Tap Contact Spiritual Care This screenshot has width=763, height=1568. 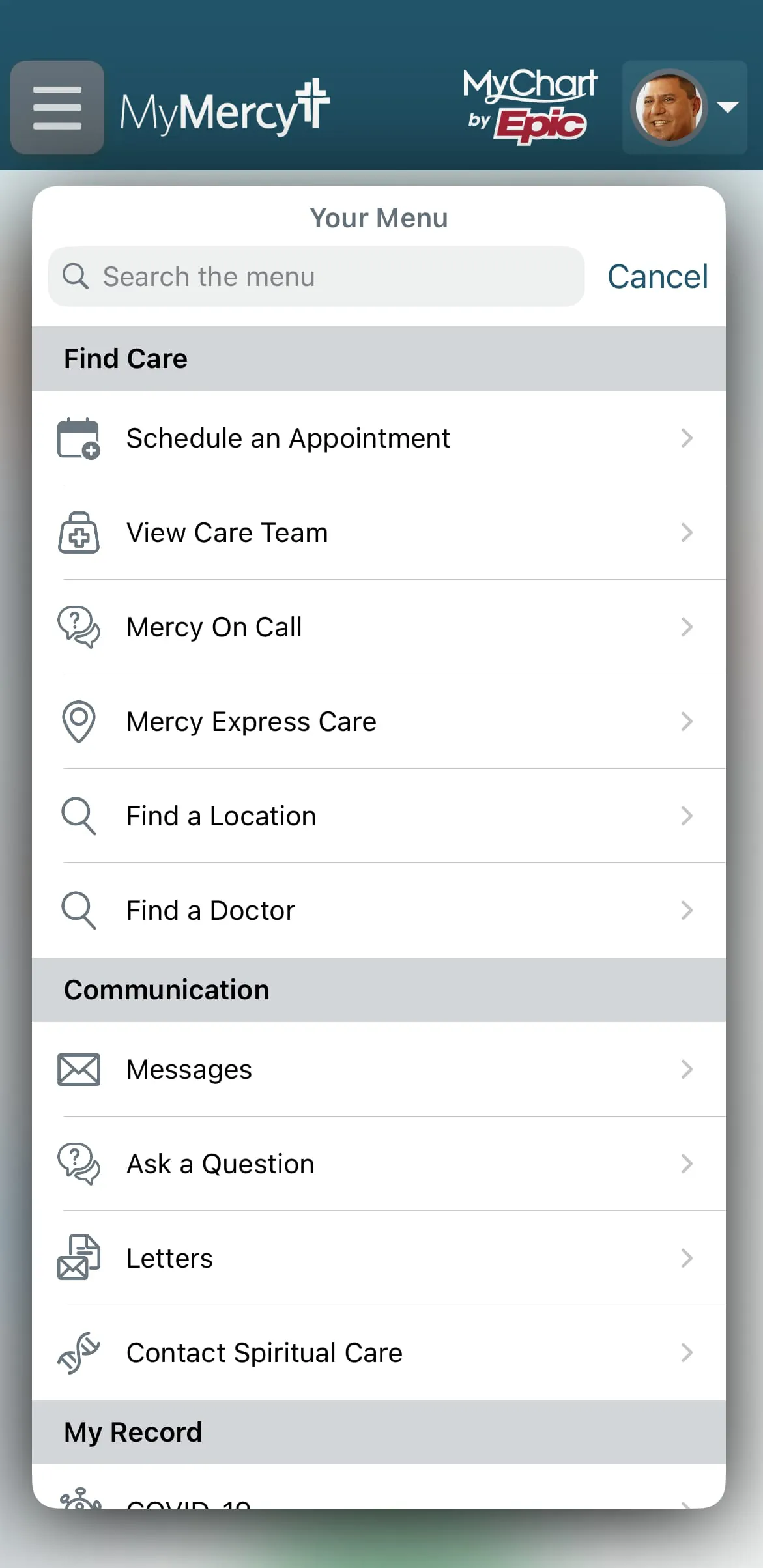click(x=378, y=1353)
